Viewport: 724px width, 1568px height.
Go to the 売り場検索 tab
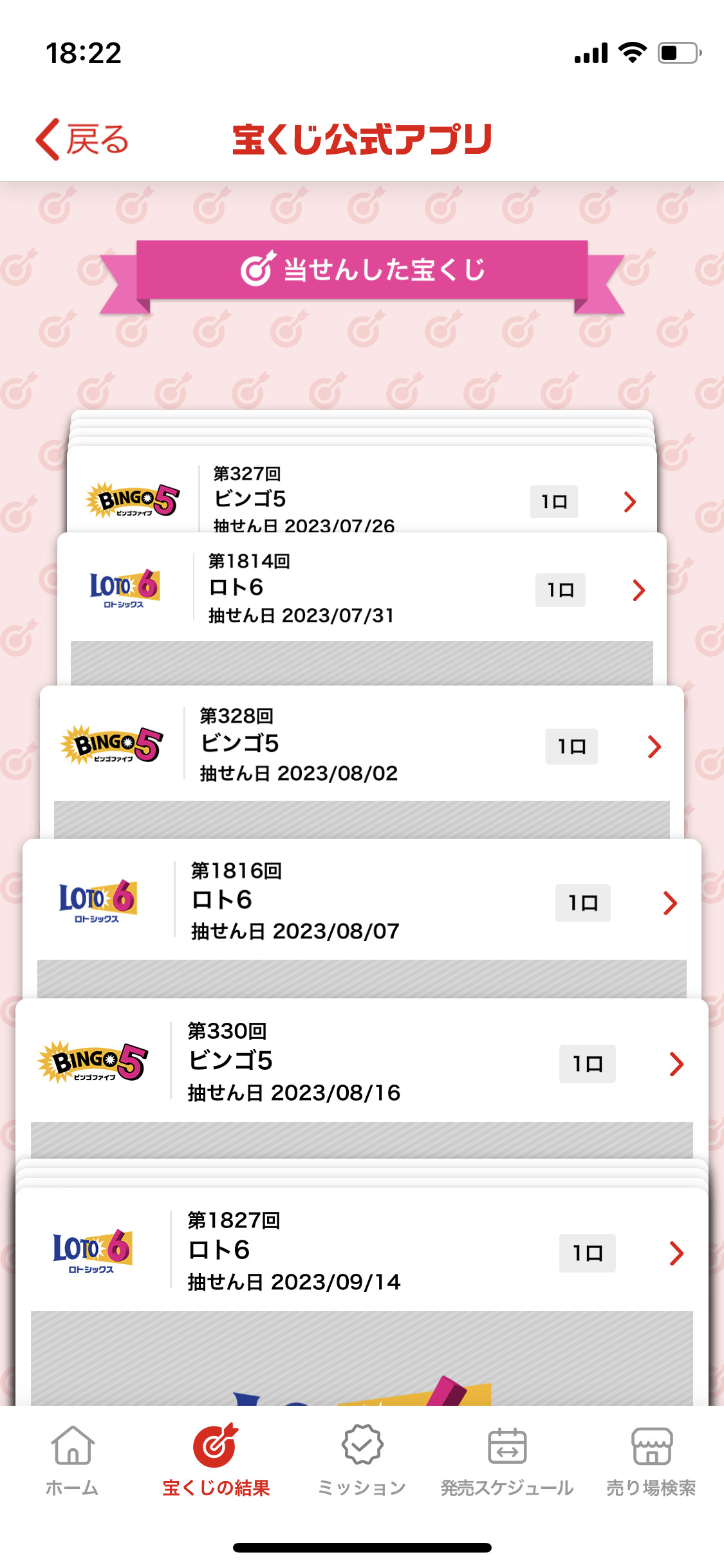[x=651, y=1461]
